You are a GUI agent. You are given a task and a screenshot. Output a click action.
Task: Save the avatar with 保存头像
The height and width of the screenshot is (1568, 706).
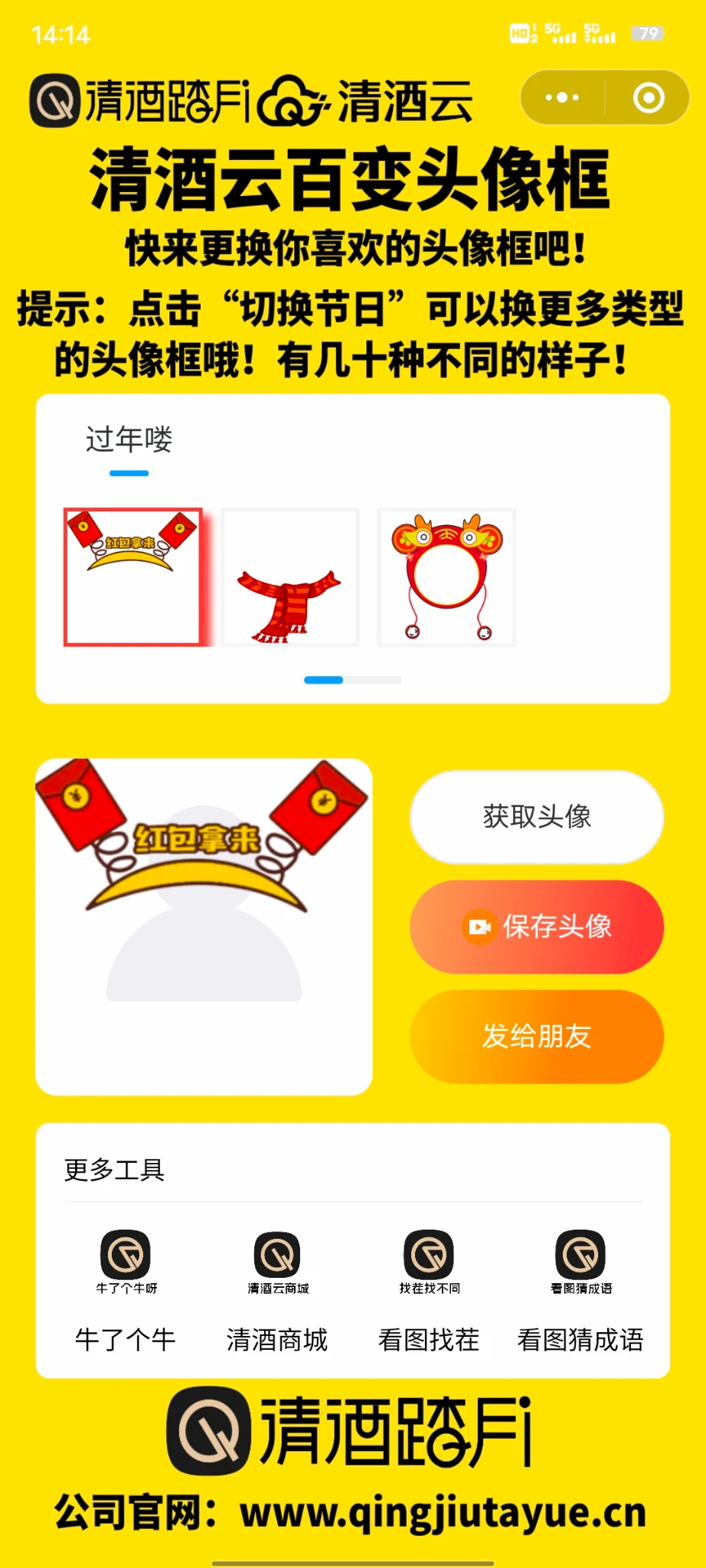[536, 926]
